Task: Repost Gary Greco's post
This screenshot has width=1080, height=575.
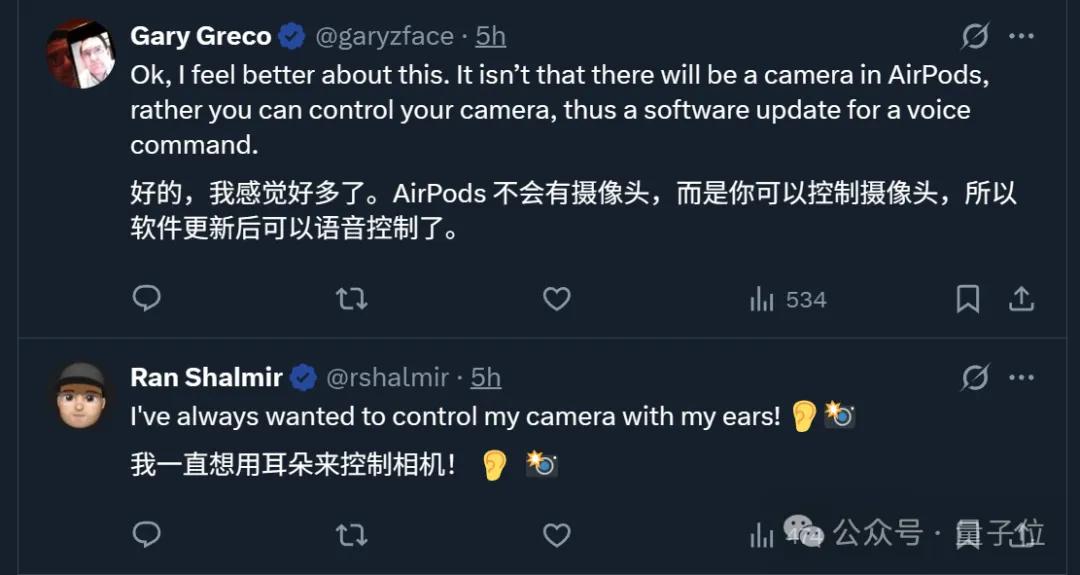Action: pyautogui.click(x=351, y=298)
